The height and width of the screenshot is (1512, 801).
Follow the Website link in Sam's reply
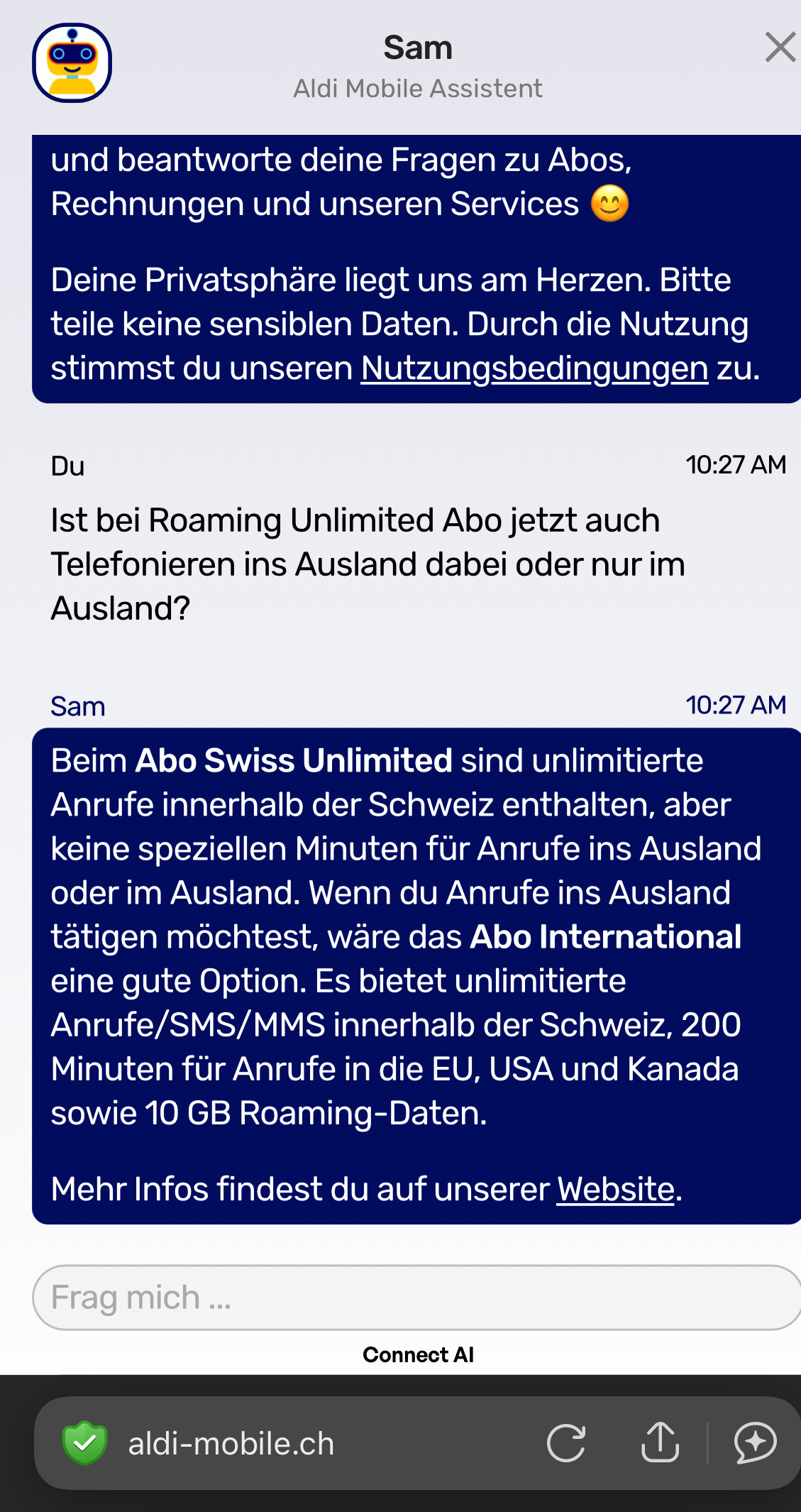(615, 1189)
